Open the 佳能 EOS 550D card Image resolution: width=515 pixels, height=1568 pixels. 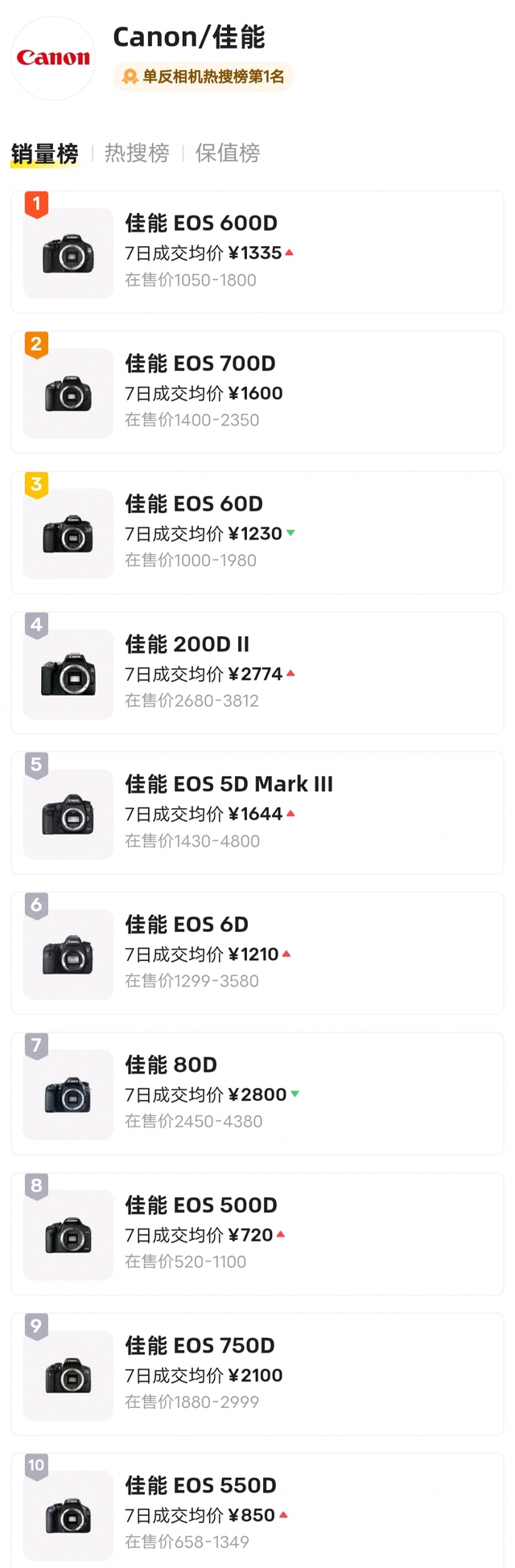pos(257,1512)
